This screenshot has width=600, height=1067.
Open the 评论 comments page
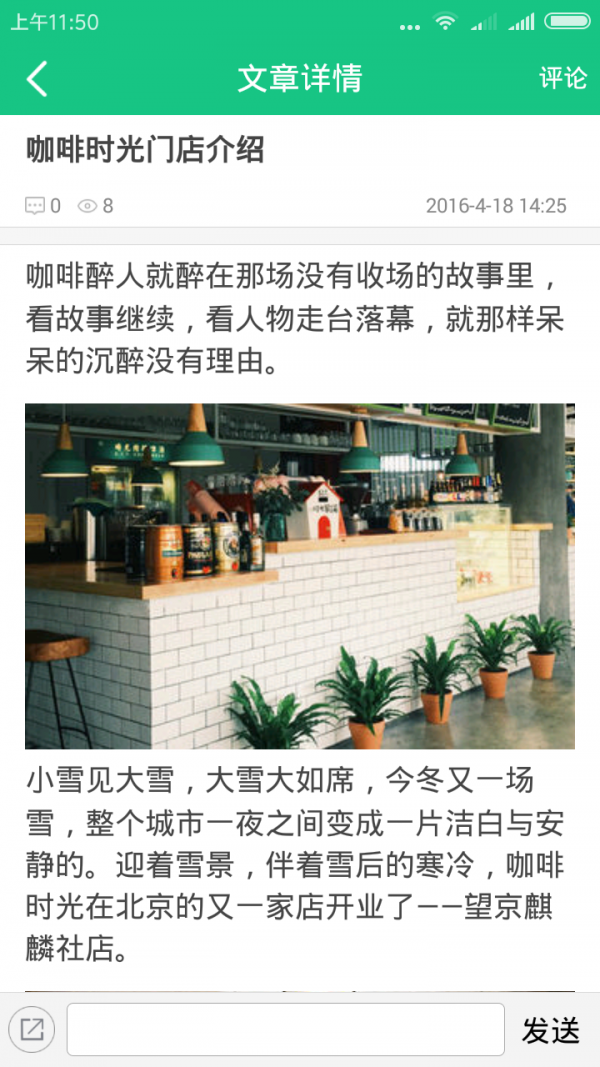563,78
